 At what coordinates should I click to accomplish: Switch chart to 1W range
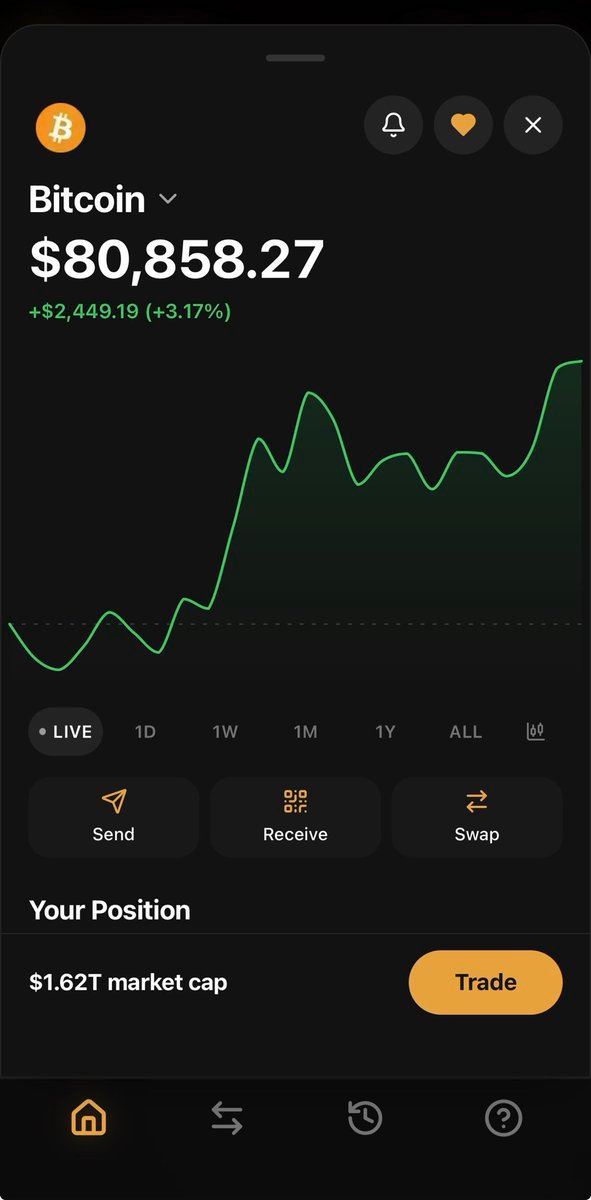coord(225,732)
